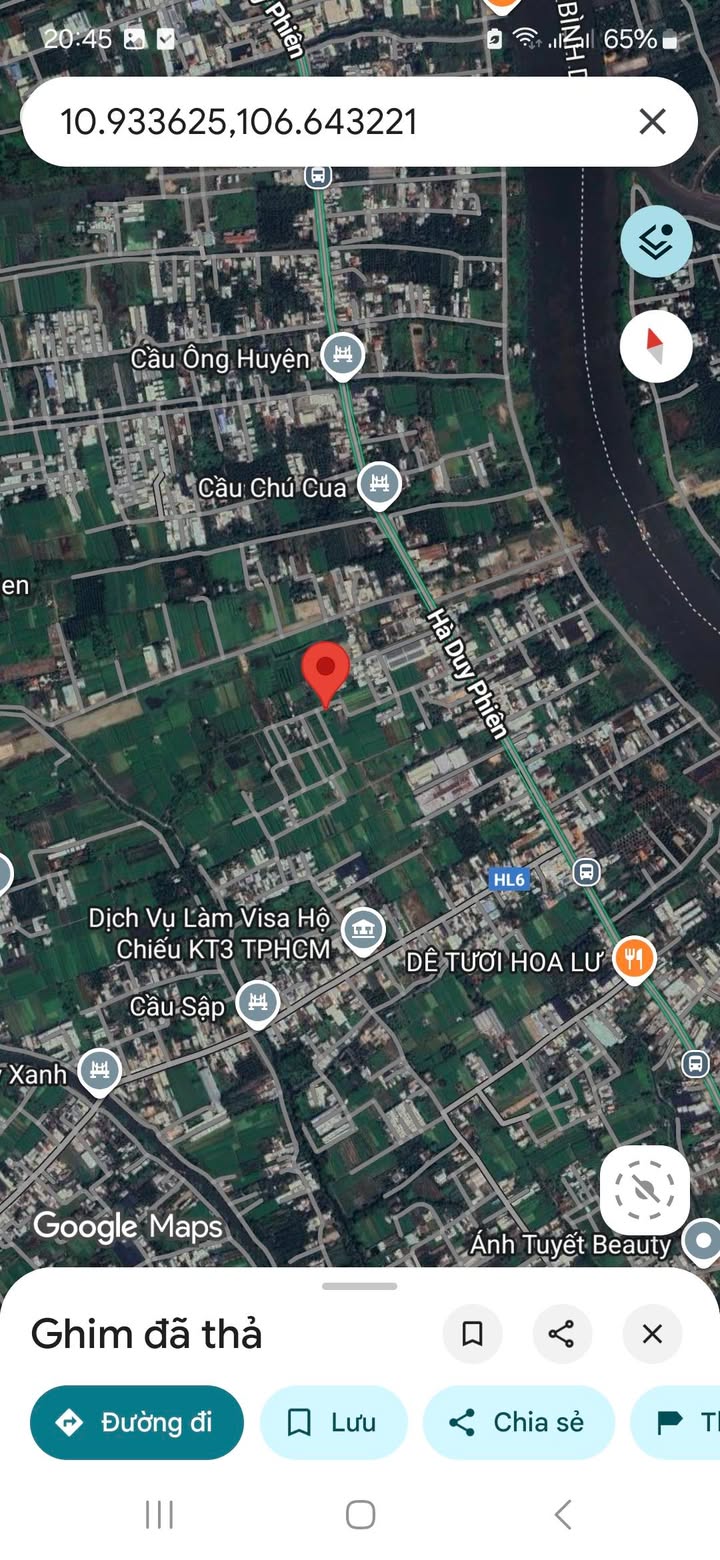720x1560 pixels.
Task: Tap the coordinates search box
Action: [x=330, y=122]
